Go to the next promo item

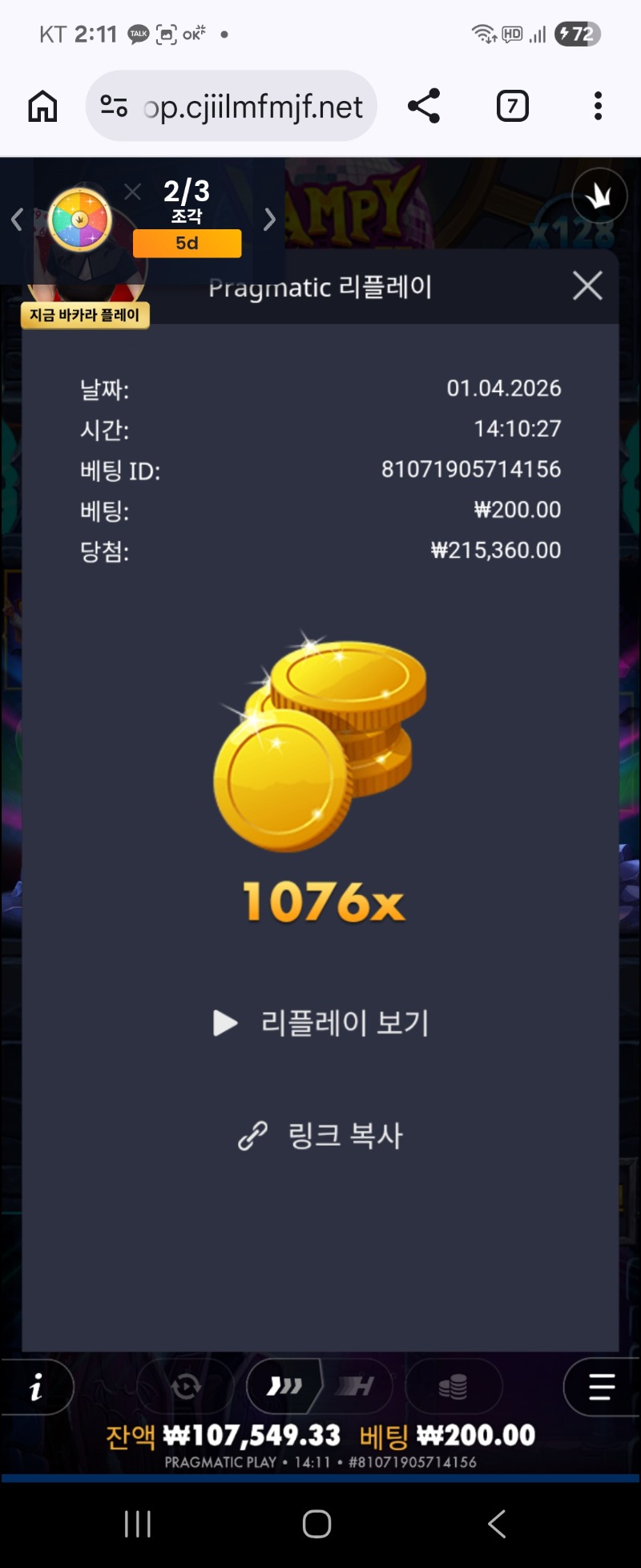coord(270,219)
